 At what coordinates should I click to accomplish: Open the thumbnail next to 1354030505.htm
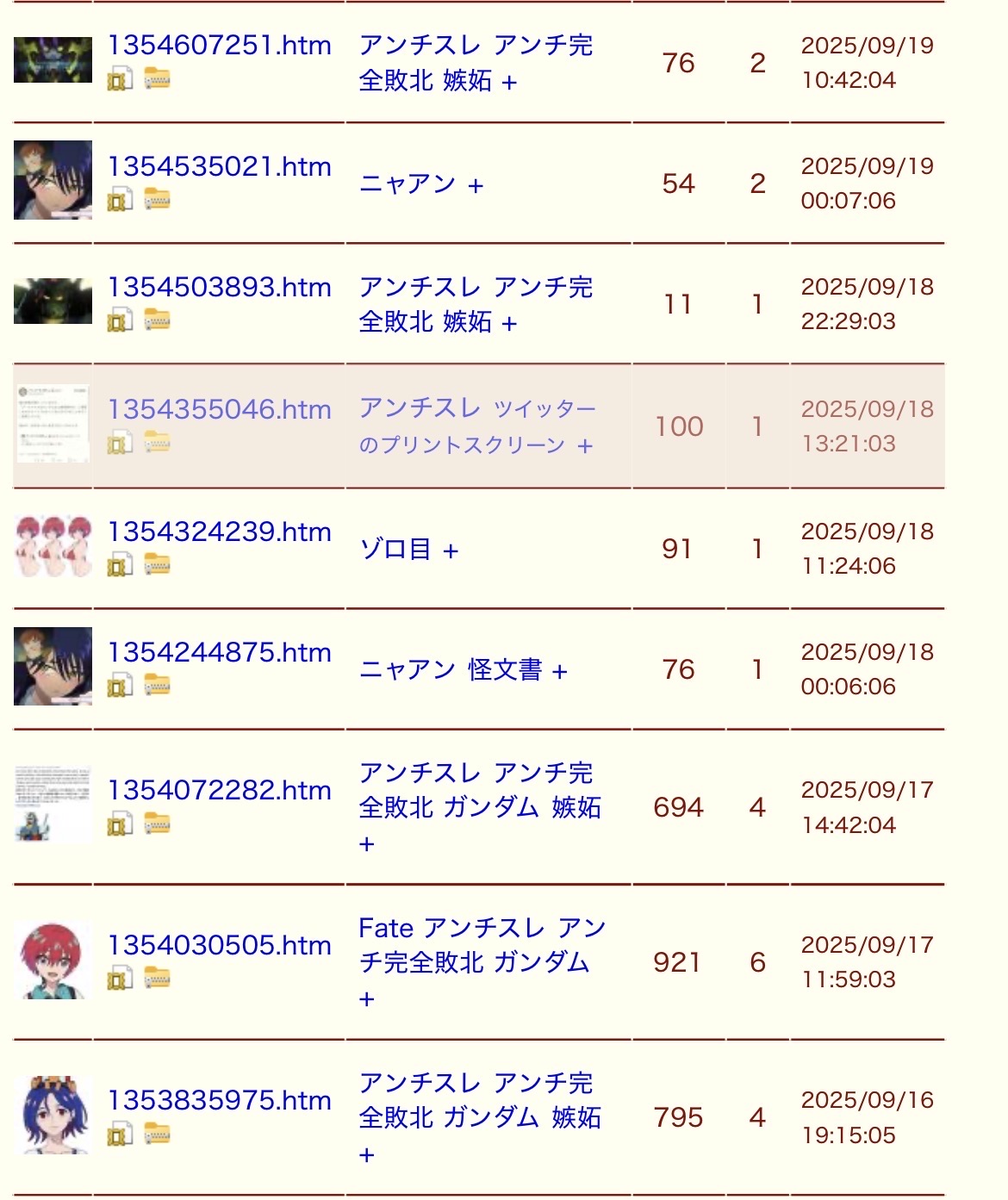(53, 961)
